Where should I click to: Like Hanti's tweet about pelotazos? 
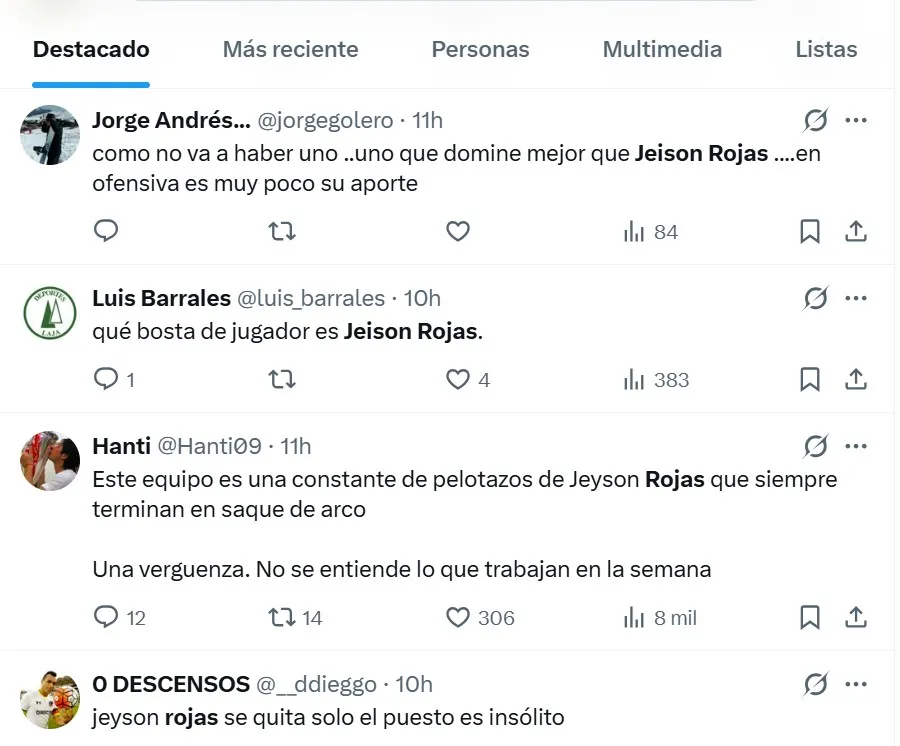458,618
